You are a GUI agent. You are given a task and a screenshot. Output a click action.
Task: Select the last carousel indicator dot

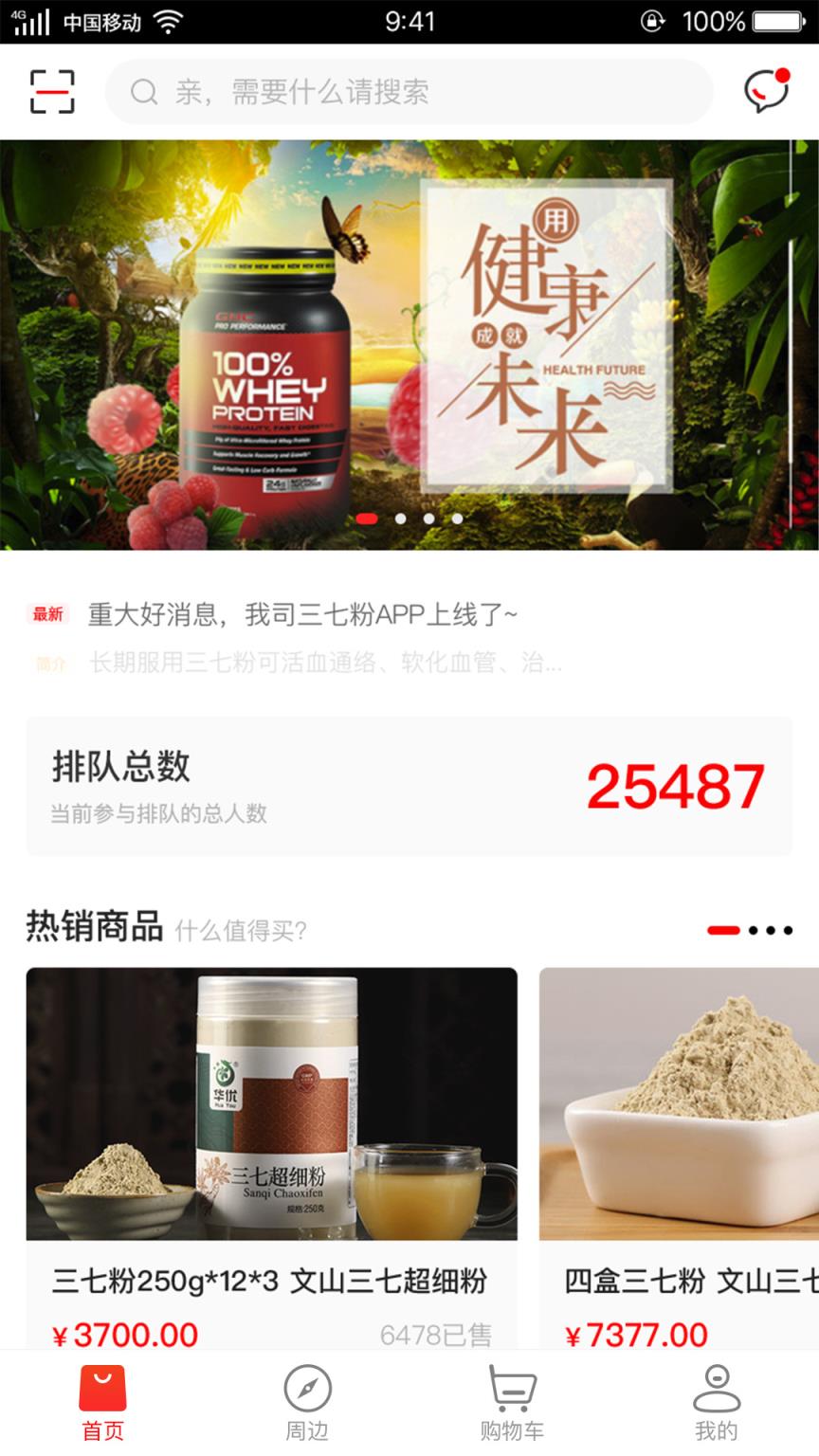coord(459,519)
